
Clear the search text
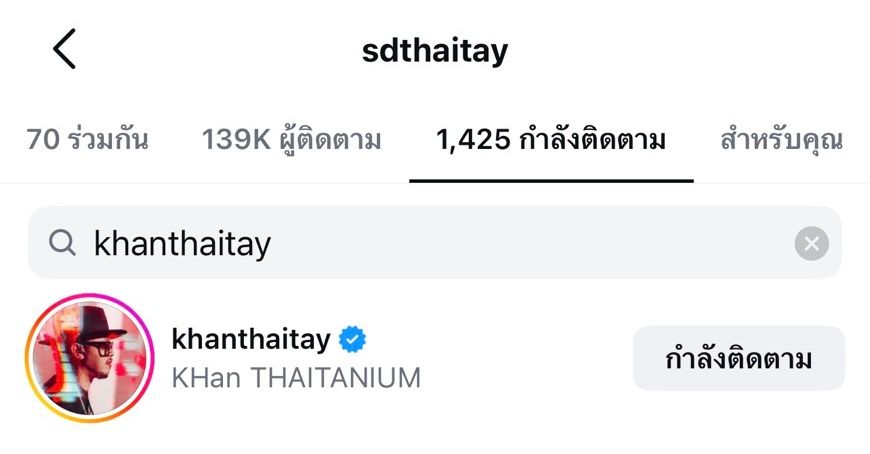tap(811, 243)
